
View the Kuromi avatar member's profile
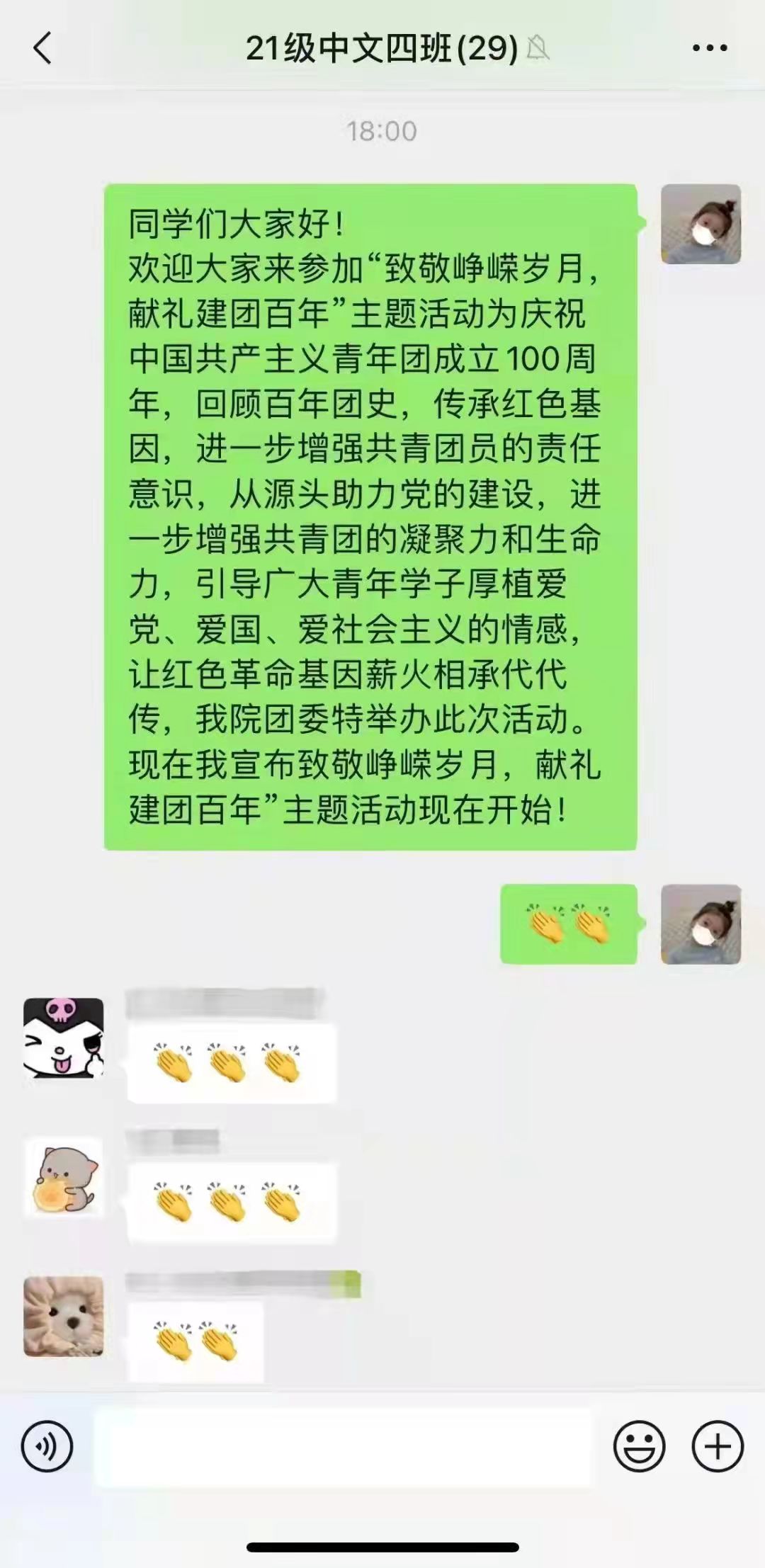64,1038
